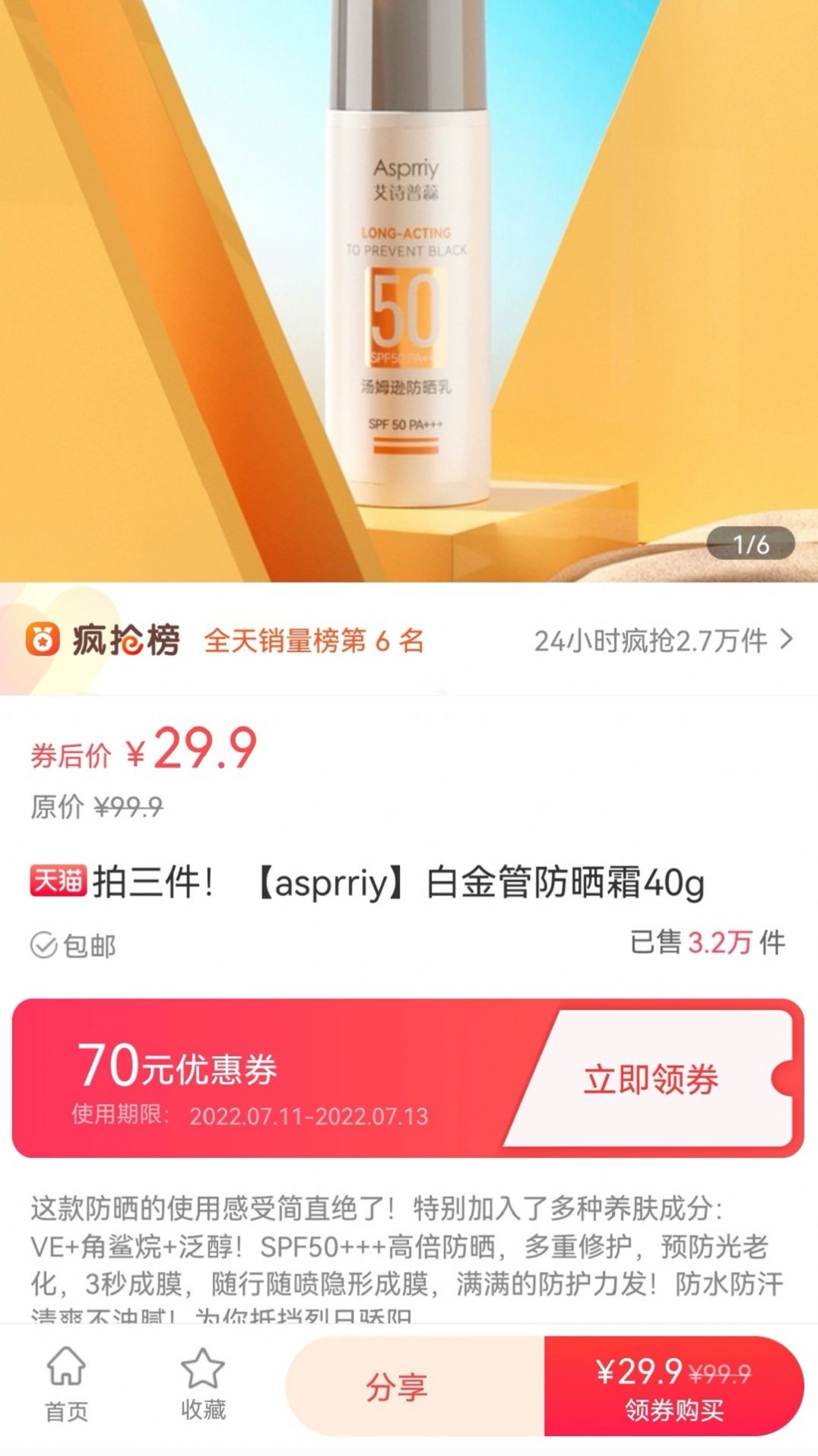This screenshot has width=818, height=1456.
Task: Tap 领券购买 to buy at ¥29.9
Action: click(x=674, y=1387)
